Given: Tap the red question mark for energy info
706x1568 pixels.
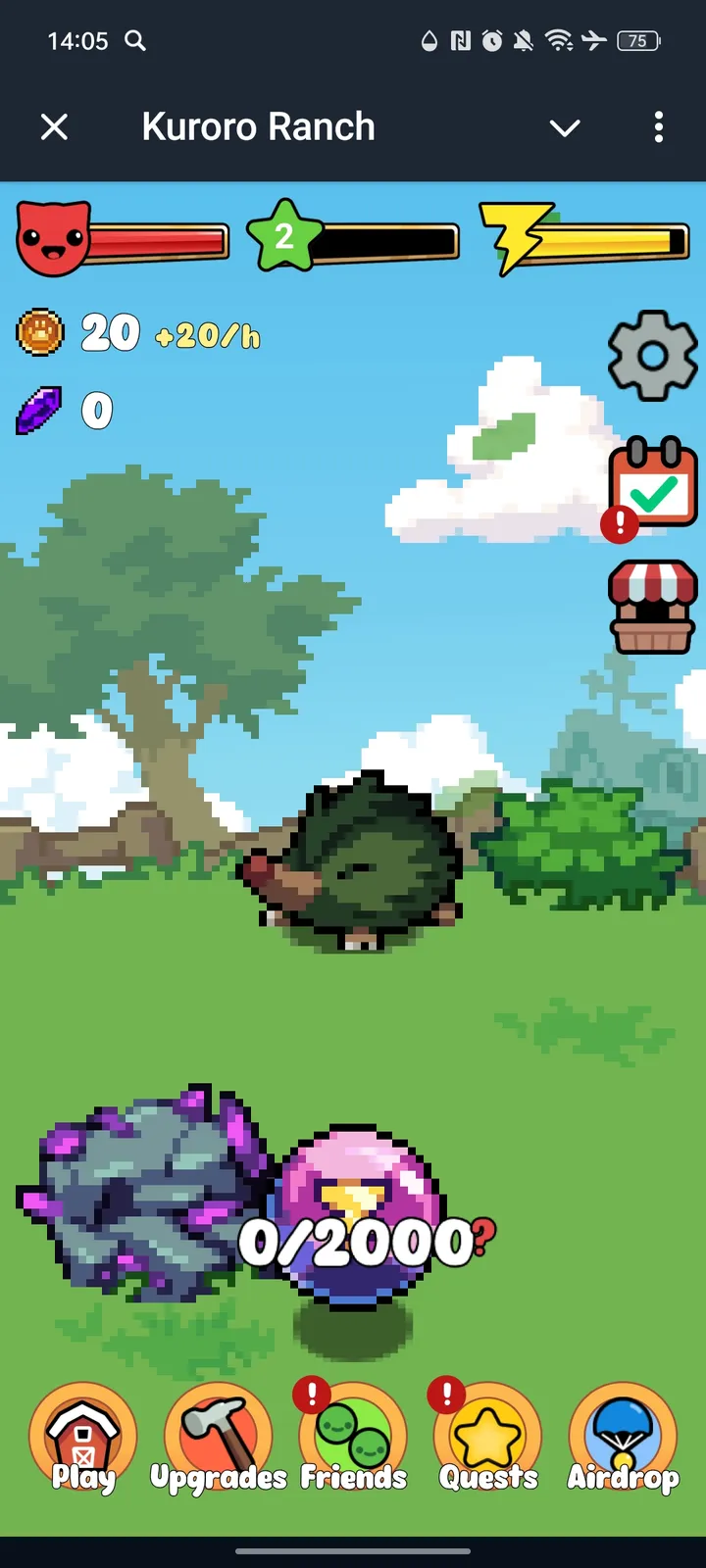Looking at the screenshot, I should 483,1243.
